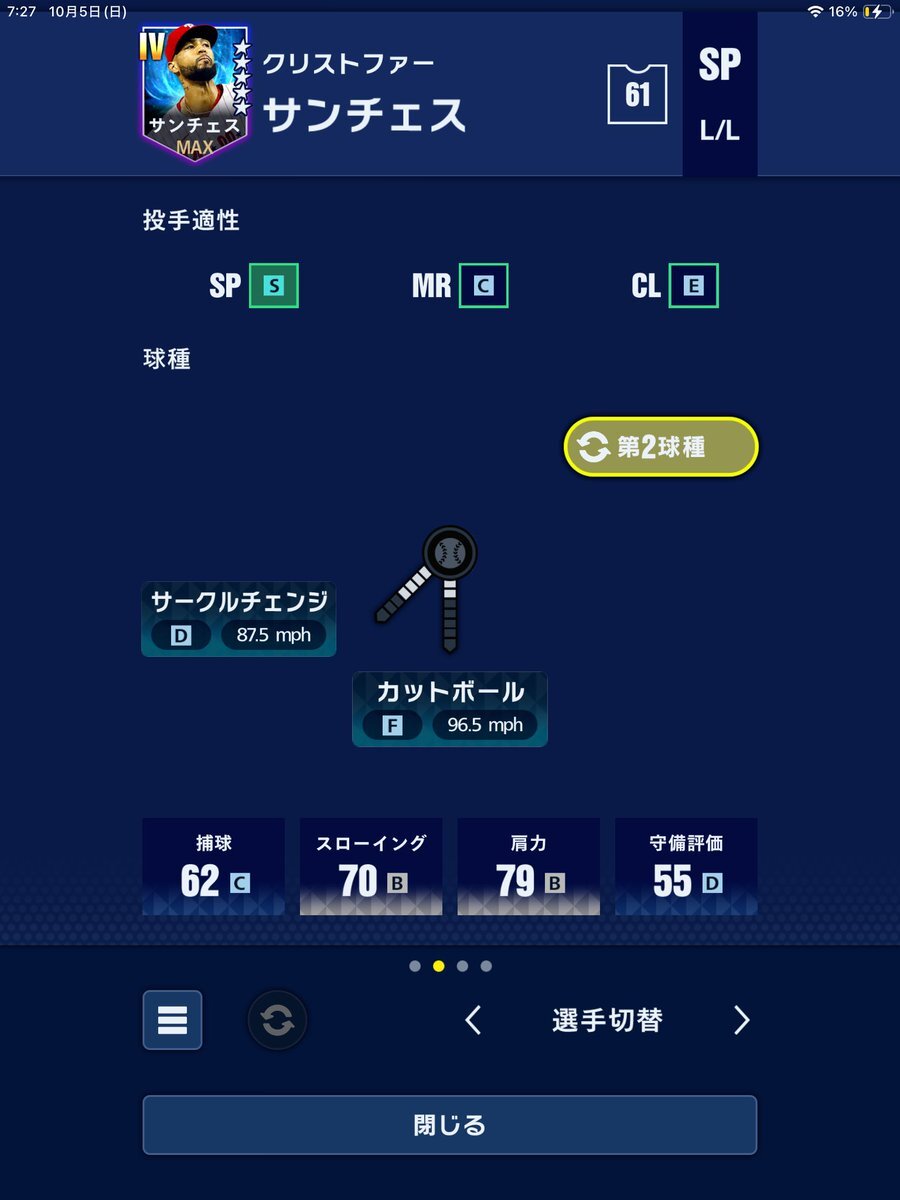This screenshot has height=1200, width=900.
Task: Select the サークルチェンジ pitch card
Action: pyautogui.click(x=238, y=619)
